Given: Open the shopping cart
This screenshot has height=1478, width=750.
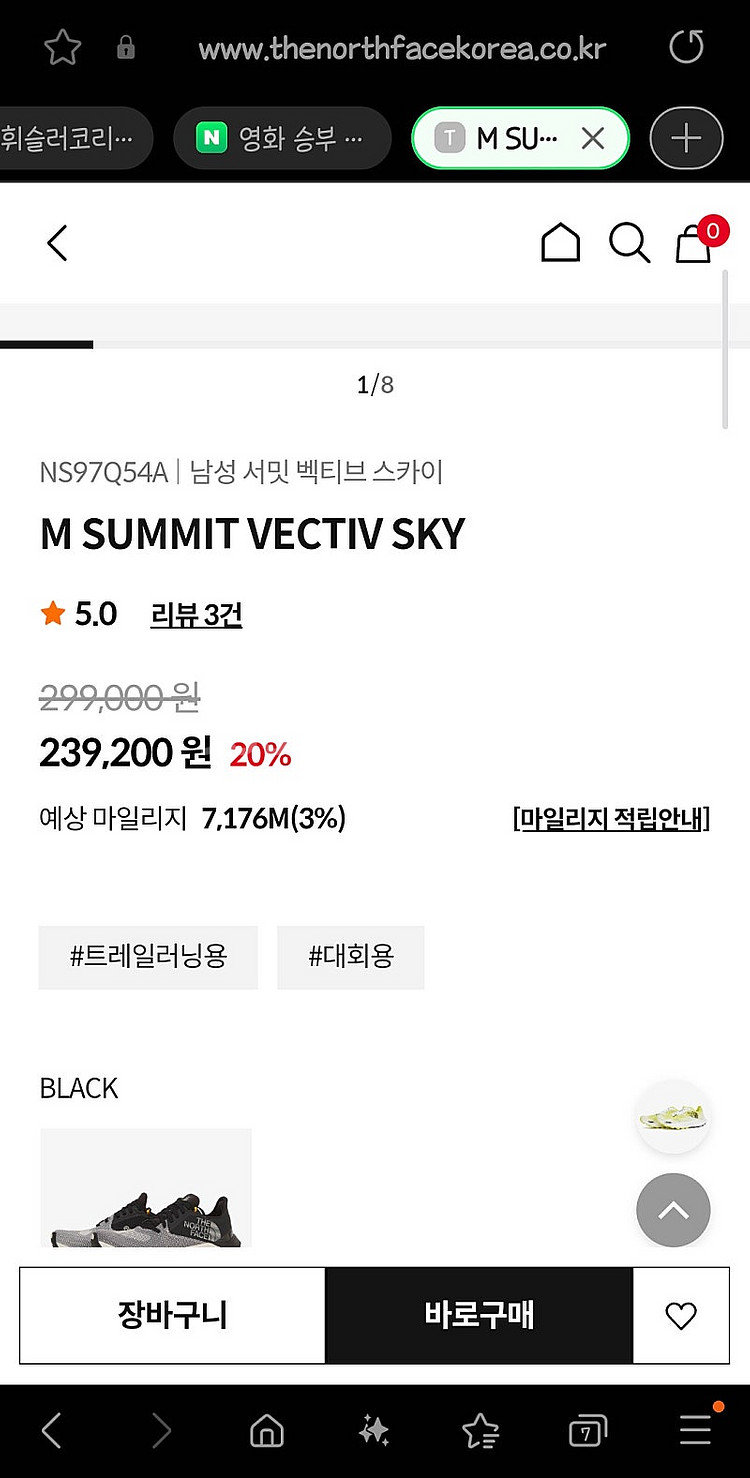Looking at the screenshot, I should [694, 243].
